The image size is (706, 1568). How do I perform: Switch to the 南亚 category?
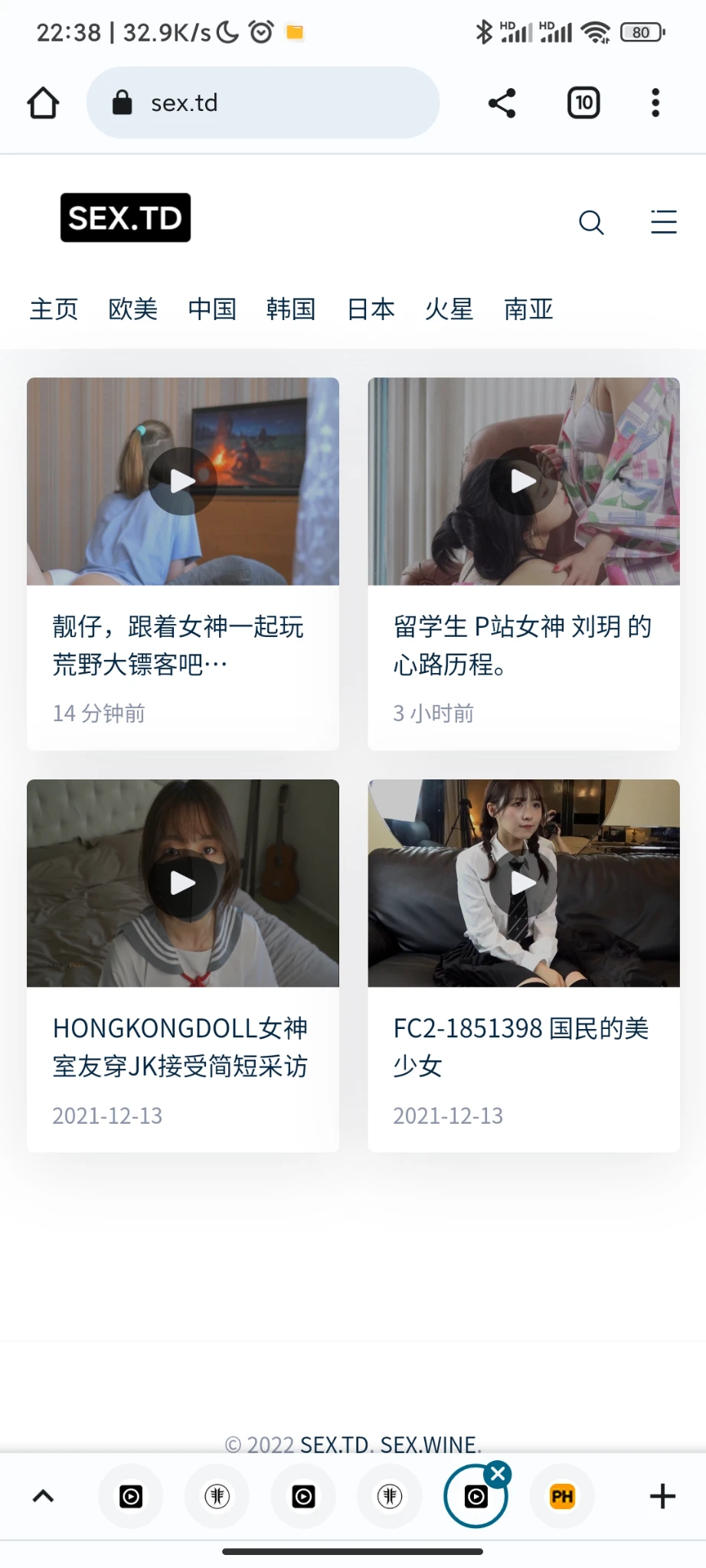(528, 309)
